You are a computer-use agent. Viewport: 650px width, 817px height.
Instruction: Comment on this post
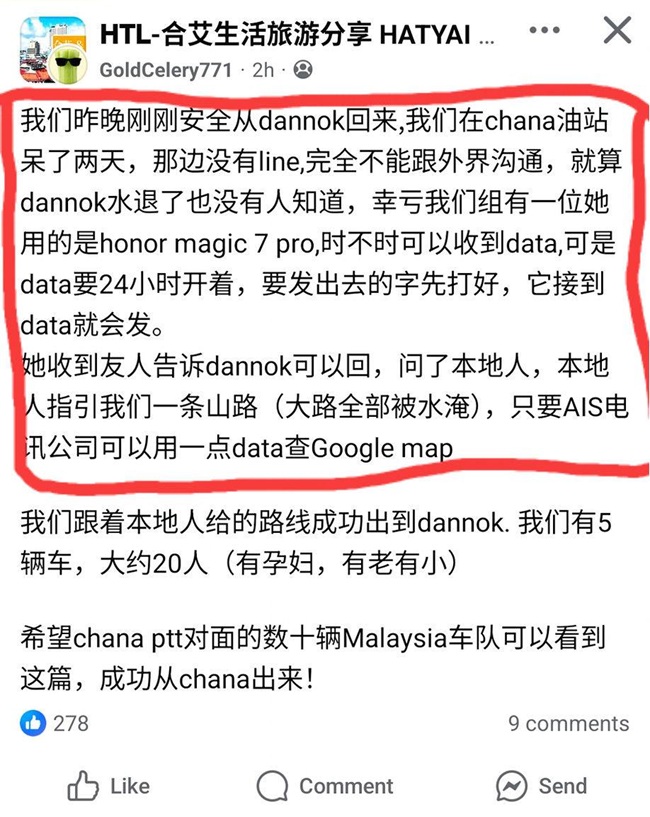tap(325, 786)
